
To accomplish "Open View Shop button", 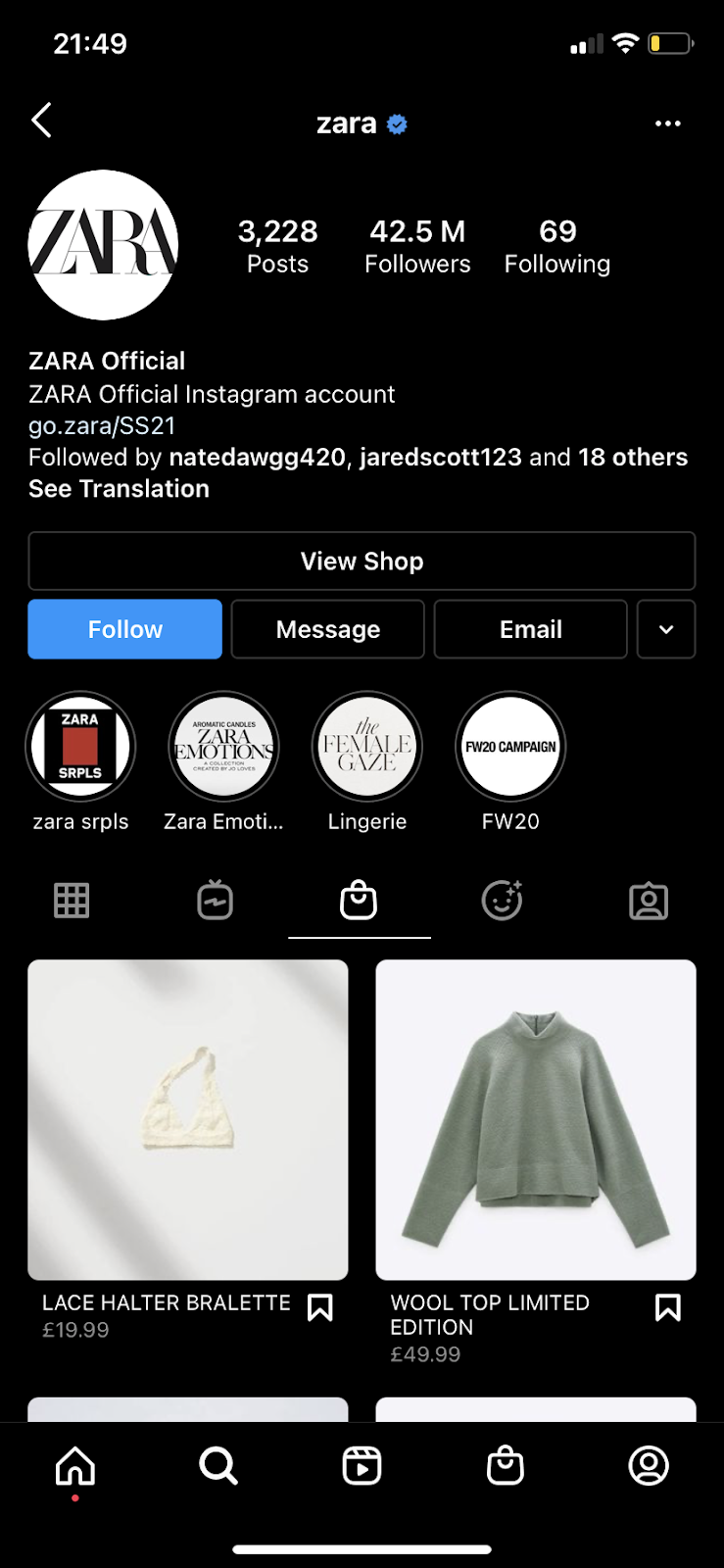I will 362,561.
